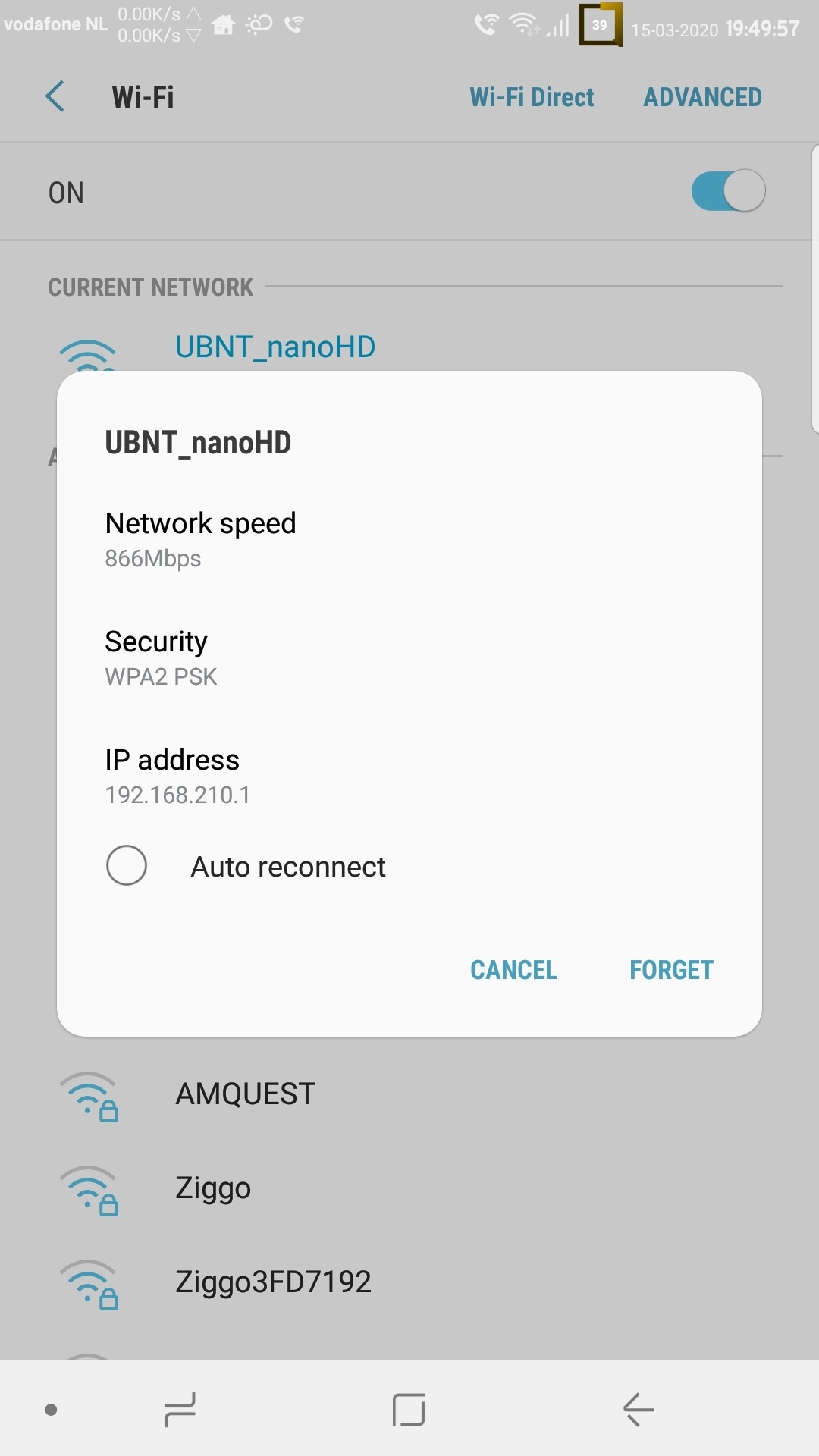This screenshot has width=819, height=1456.
Task: Open ADVANCED Wi-Fi settings
Action: click(702, 97)
